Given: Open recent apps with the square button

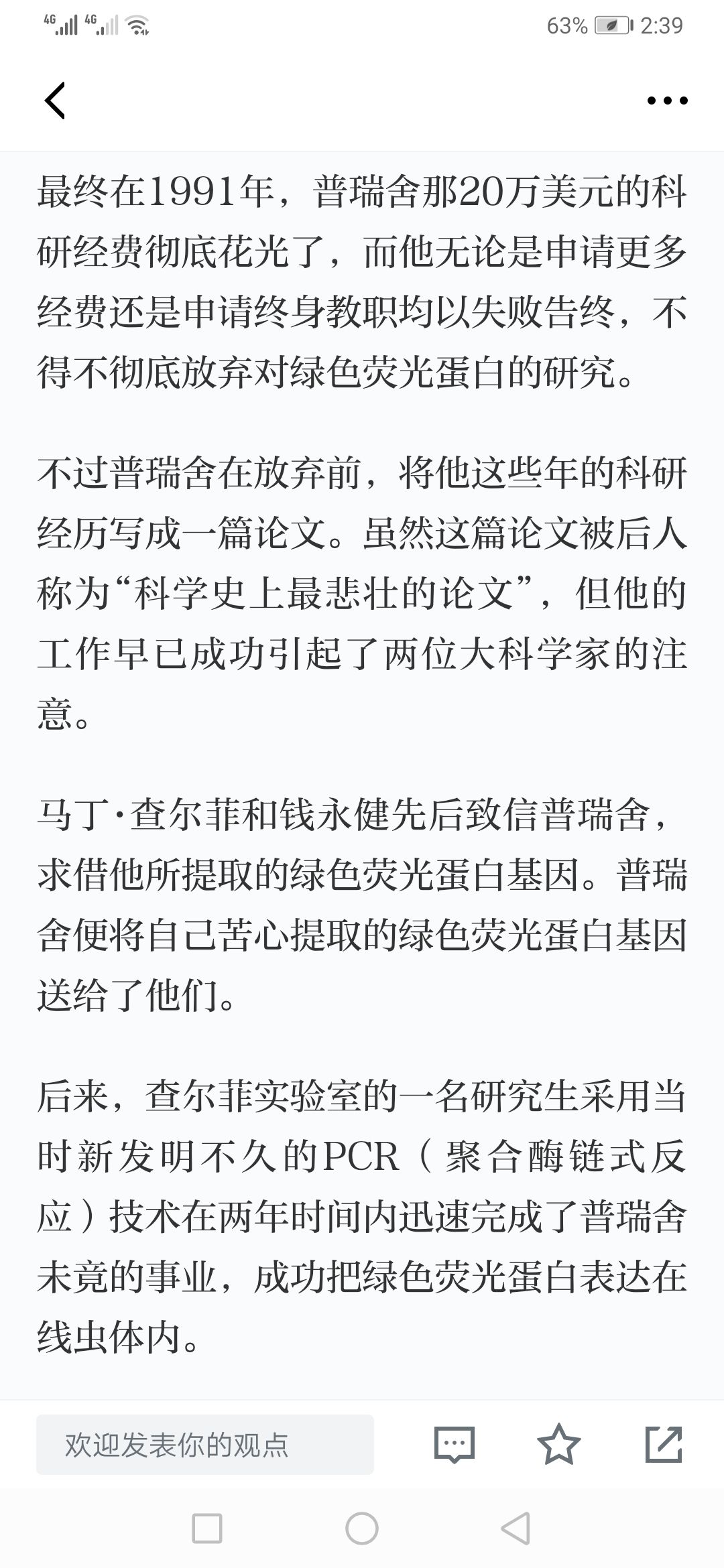Looking at the screenshot, I should [207, 1528].
